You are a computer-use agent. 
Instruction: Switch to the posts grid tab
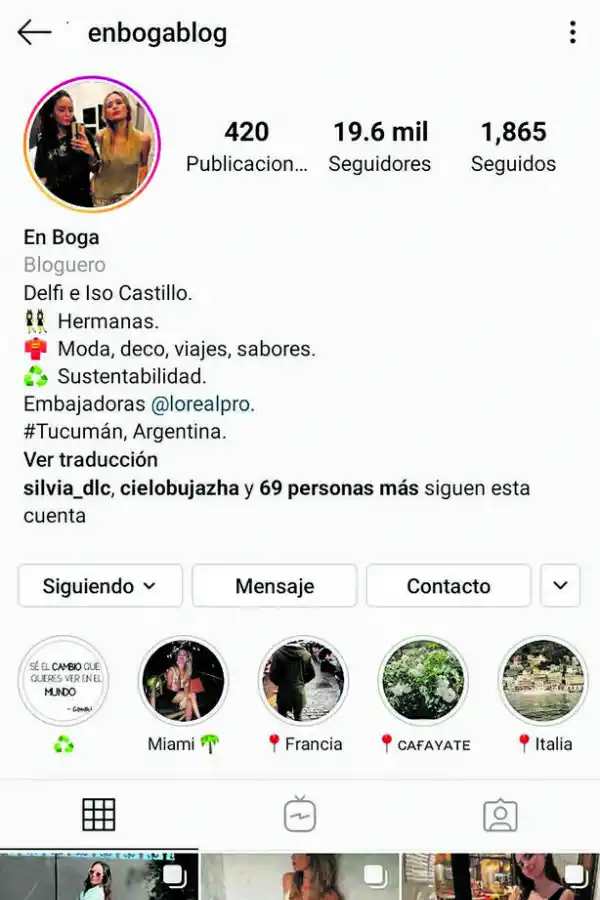(99, 815)
